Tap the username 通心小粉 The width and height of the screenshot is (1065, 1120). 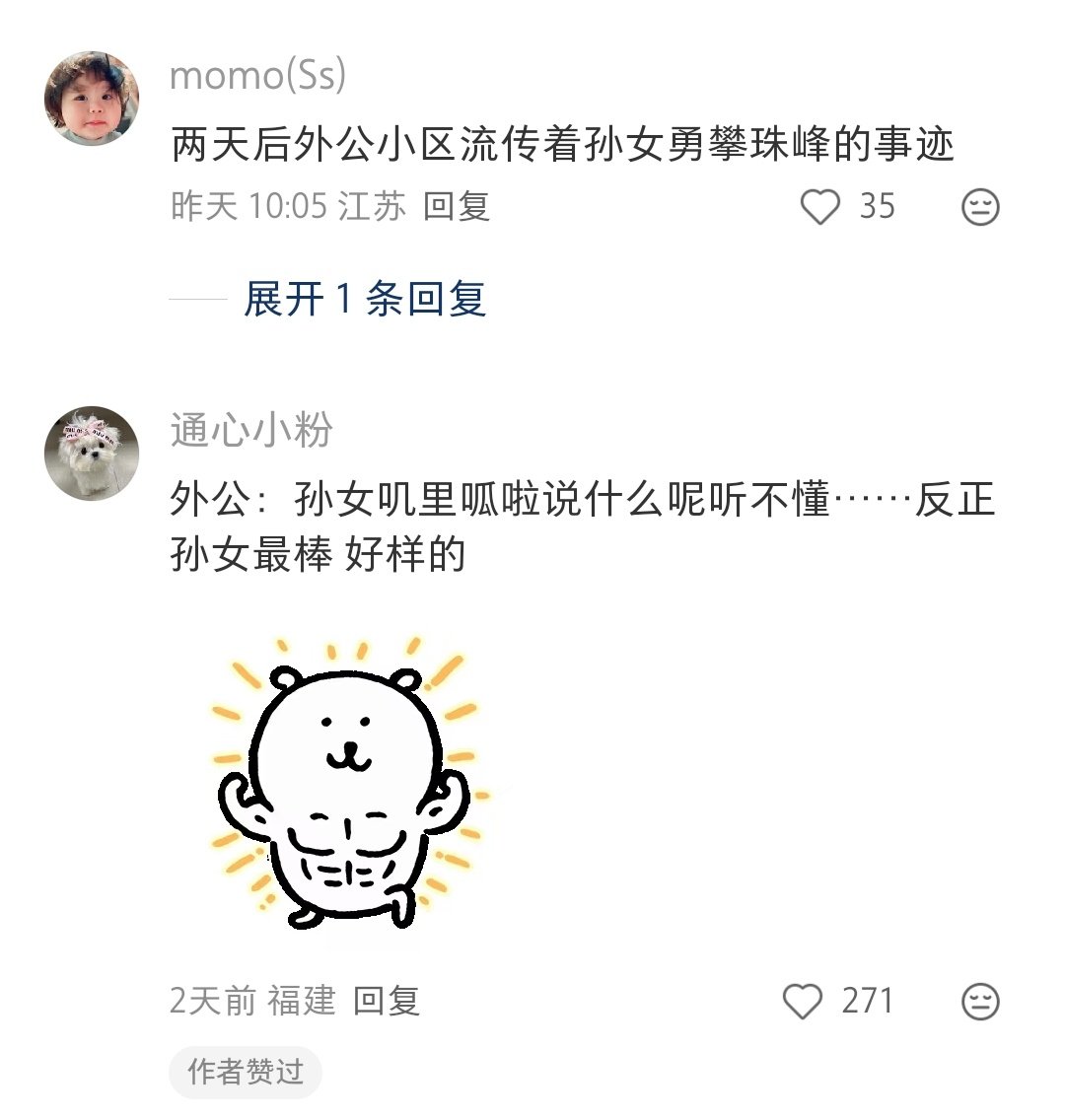251,430
